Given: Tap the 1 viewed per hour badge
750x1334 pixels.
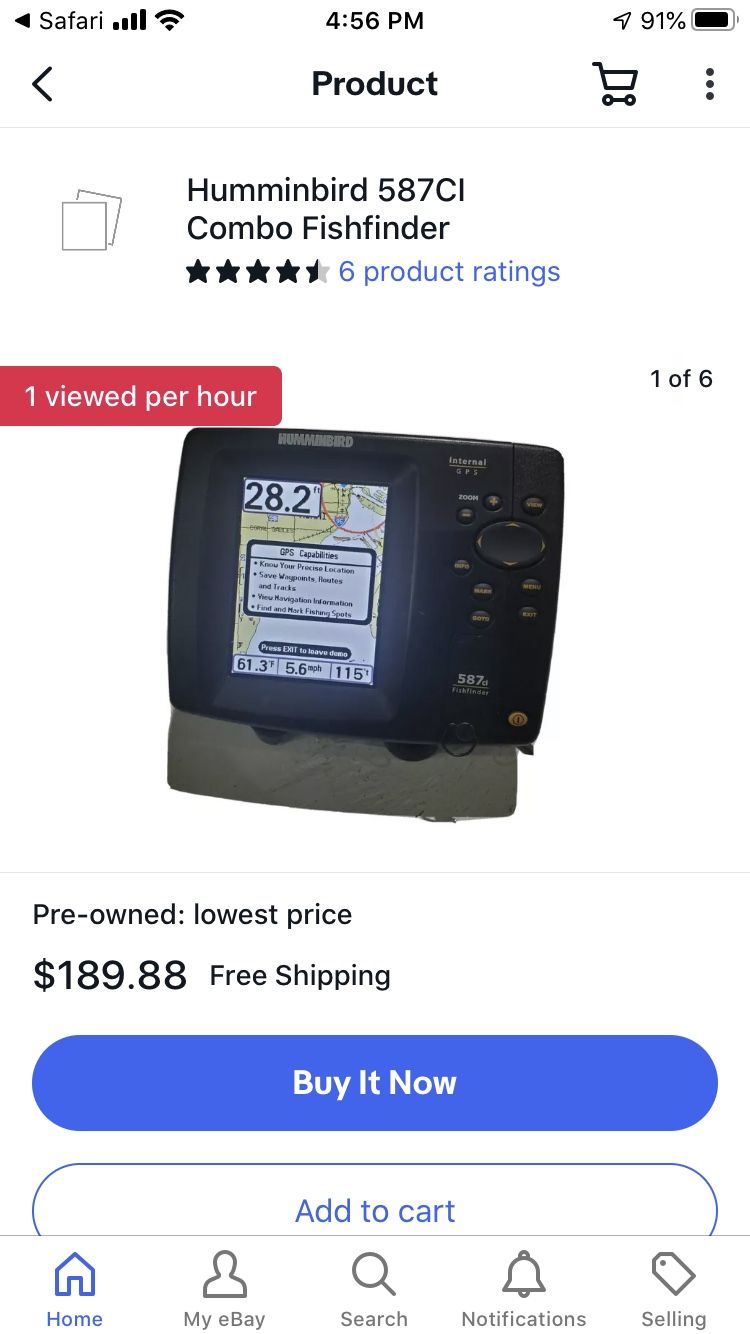Looking at the screenshot, I should [141, 396].
